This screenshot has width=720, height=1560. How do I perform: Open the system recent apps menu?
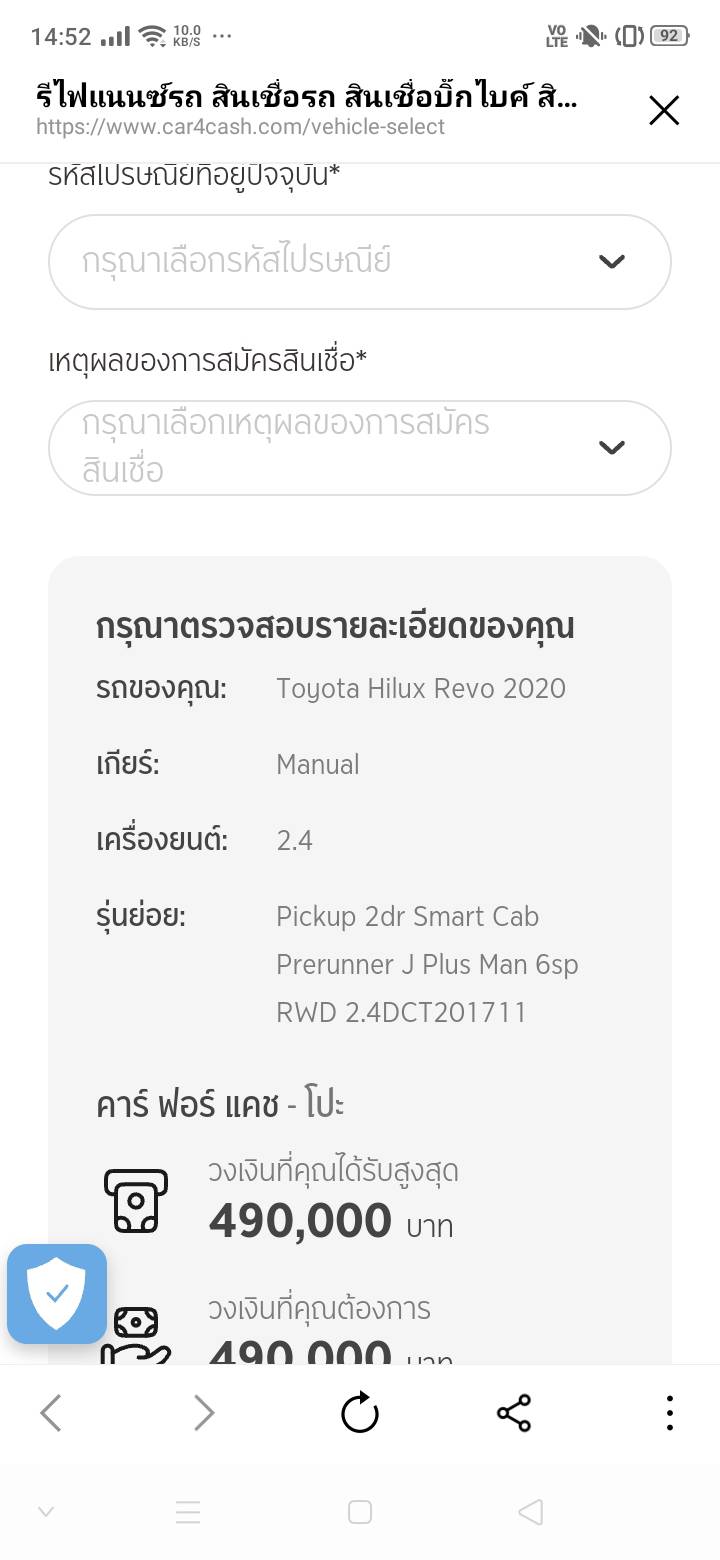[188, 1512]
